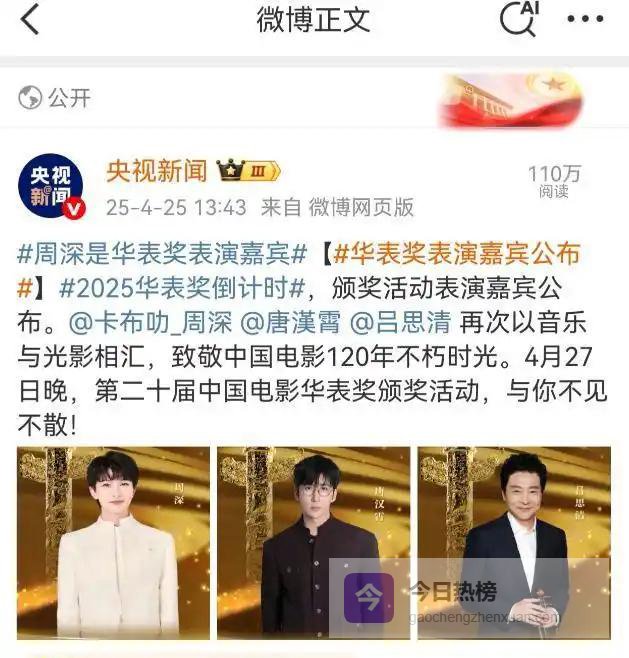Open the AI search icon

[x=520, y=19]
